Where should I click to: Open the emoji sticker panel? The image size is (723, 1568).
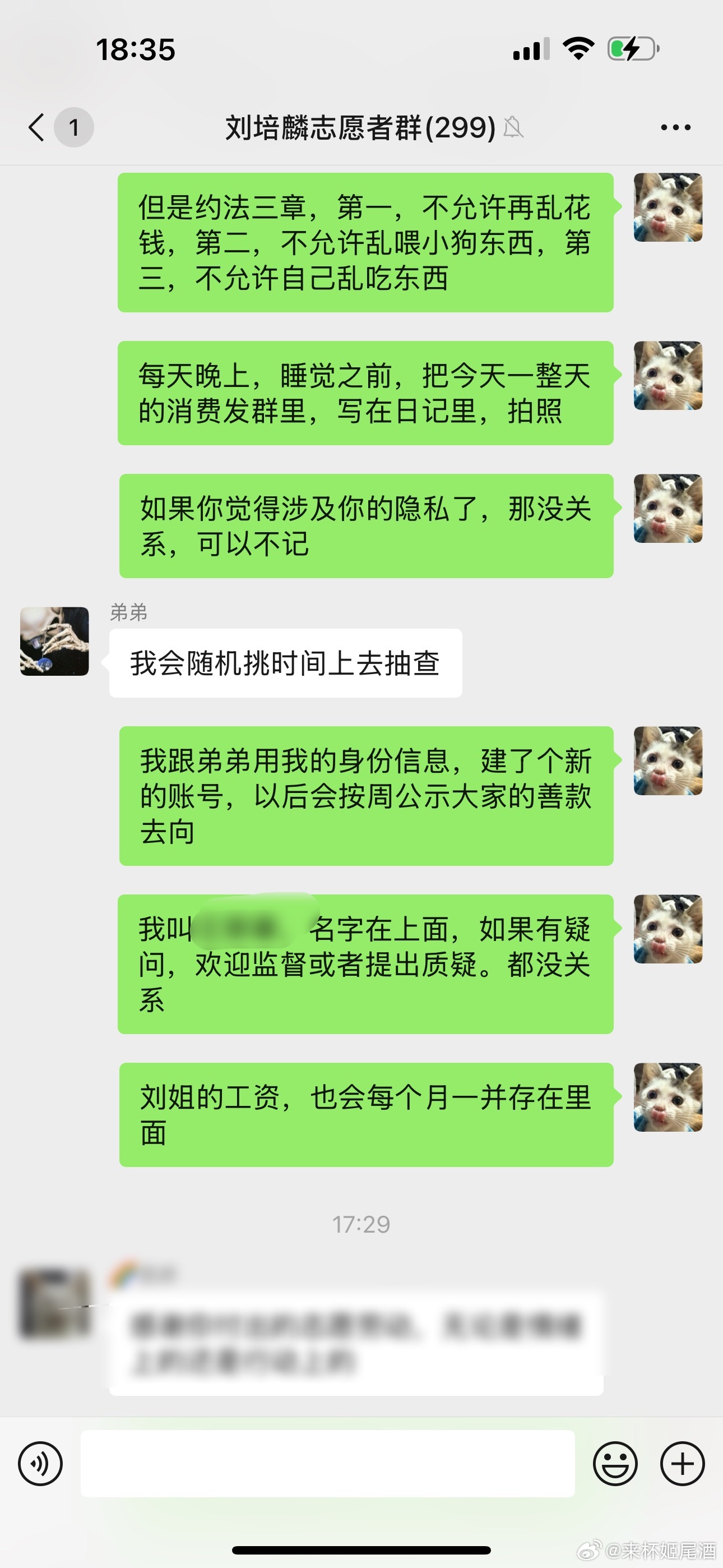point(615,1463)
